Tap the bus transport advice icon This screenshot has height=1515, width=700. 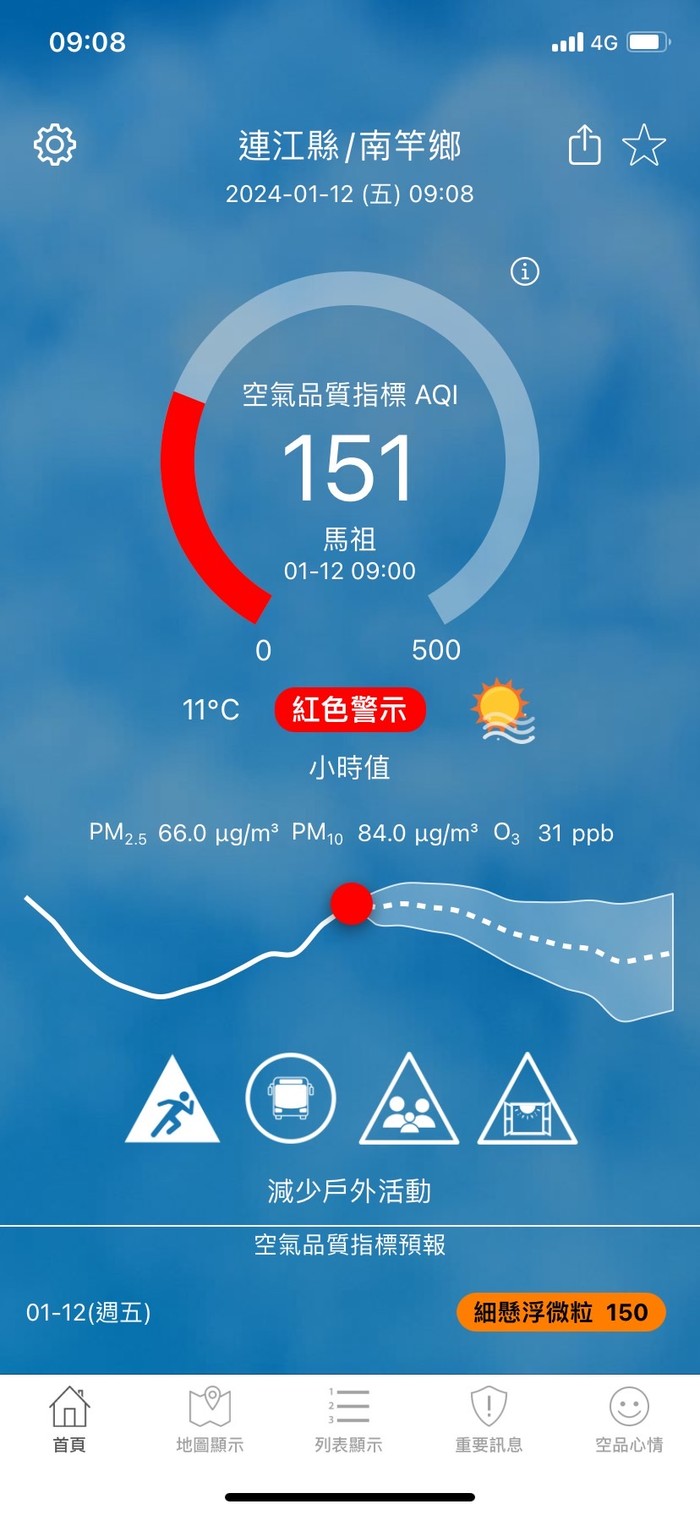290,1097
